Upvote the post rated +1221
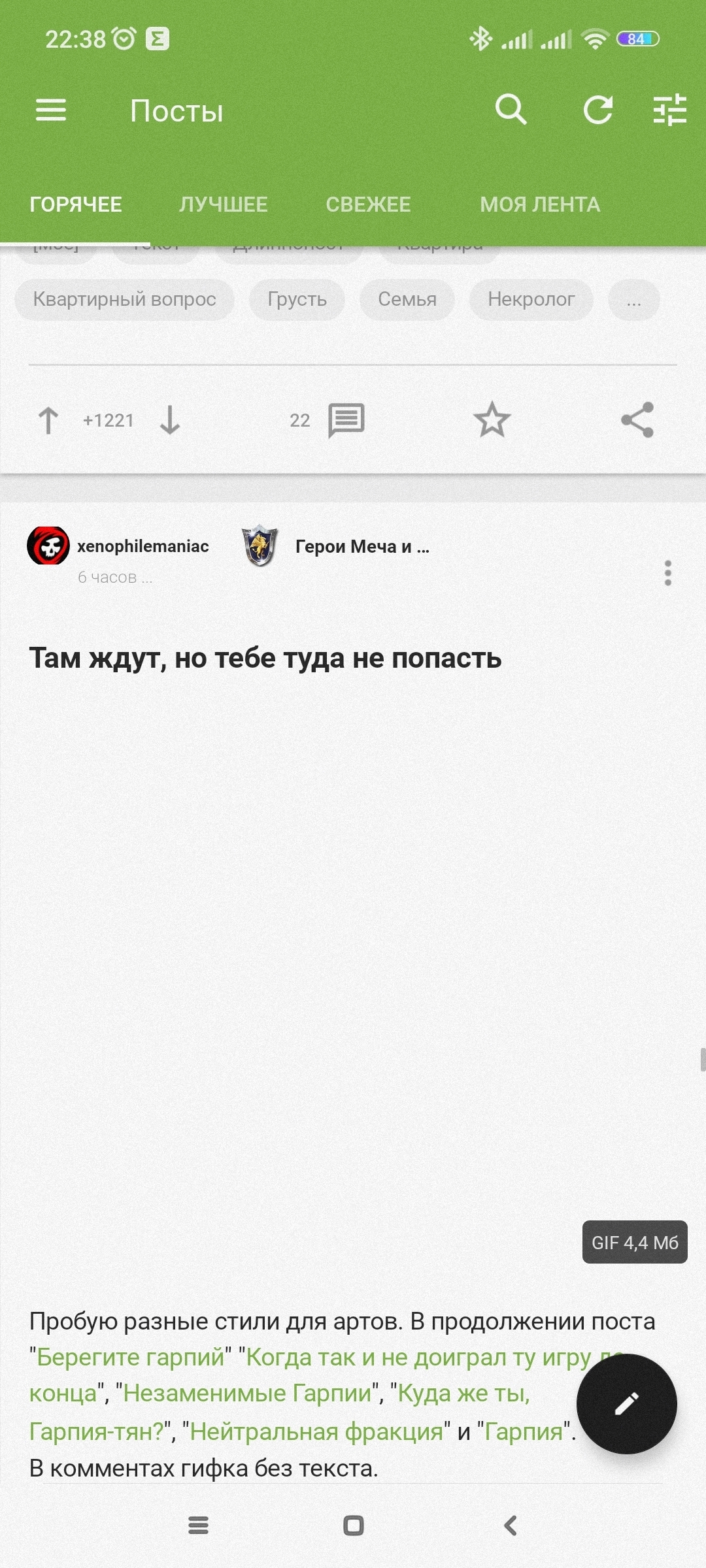Image resolution: width=706 pixels, height=1568 pixels. coord(48,420)
